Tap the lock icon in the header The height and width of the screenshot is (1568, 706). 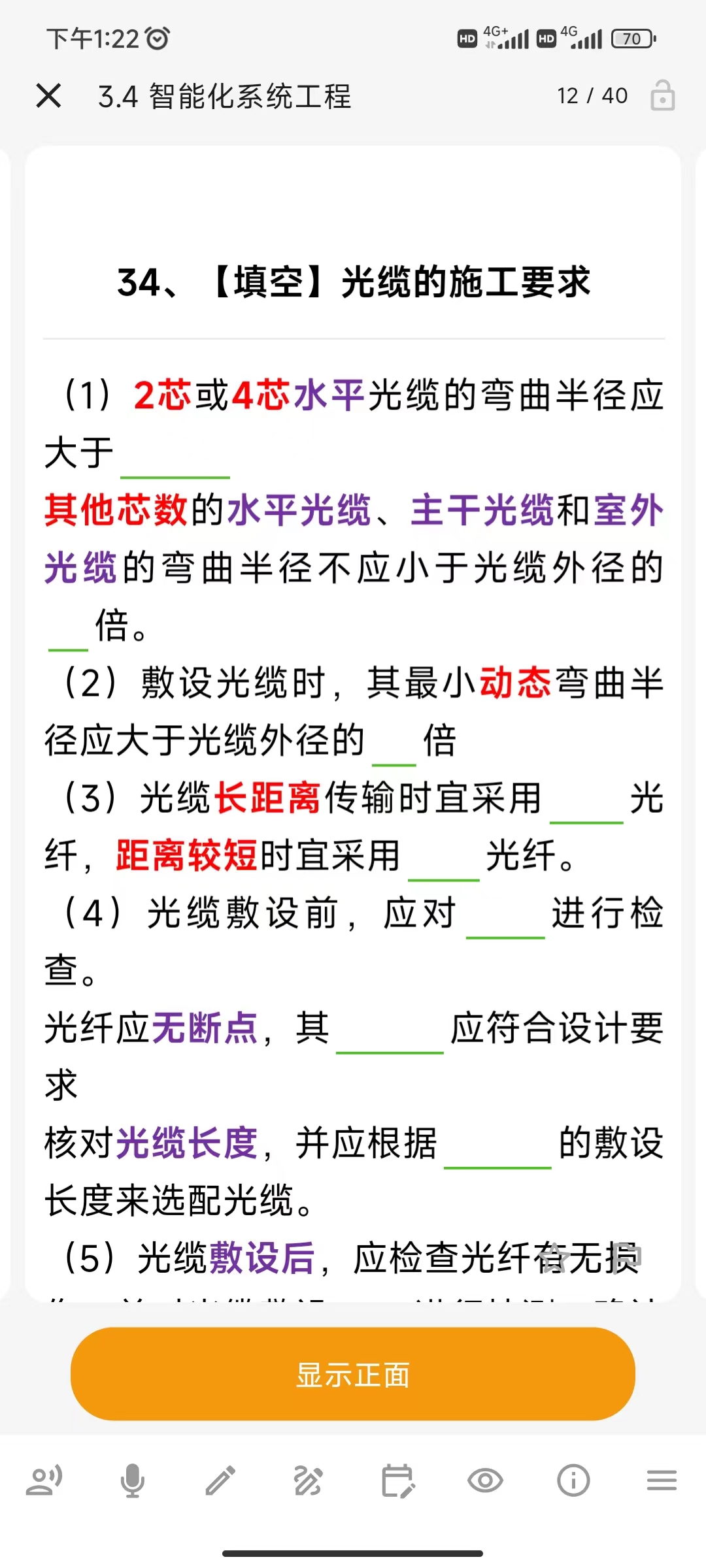(662, 95)
